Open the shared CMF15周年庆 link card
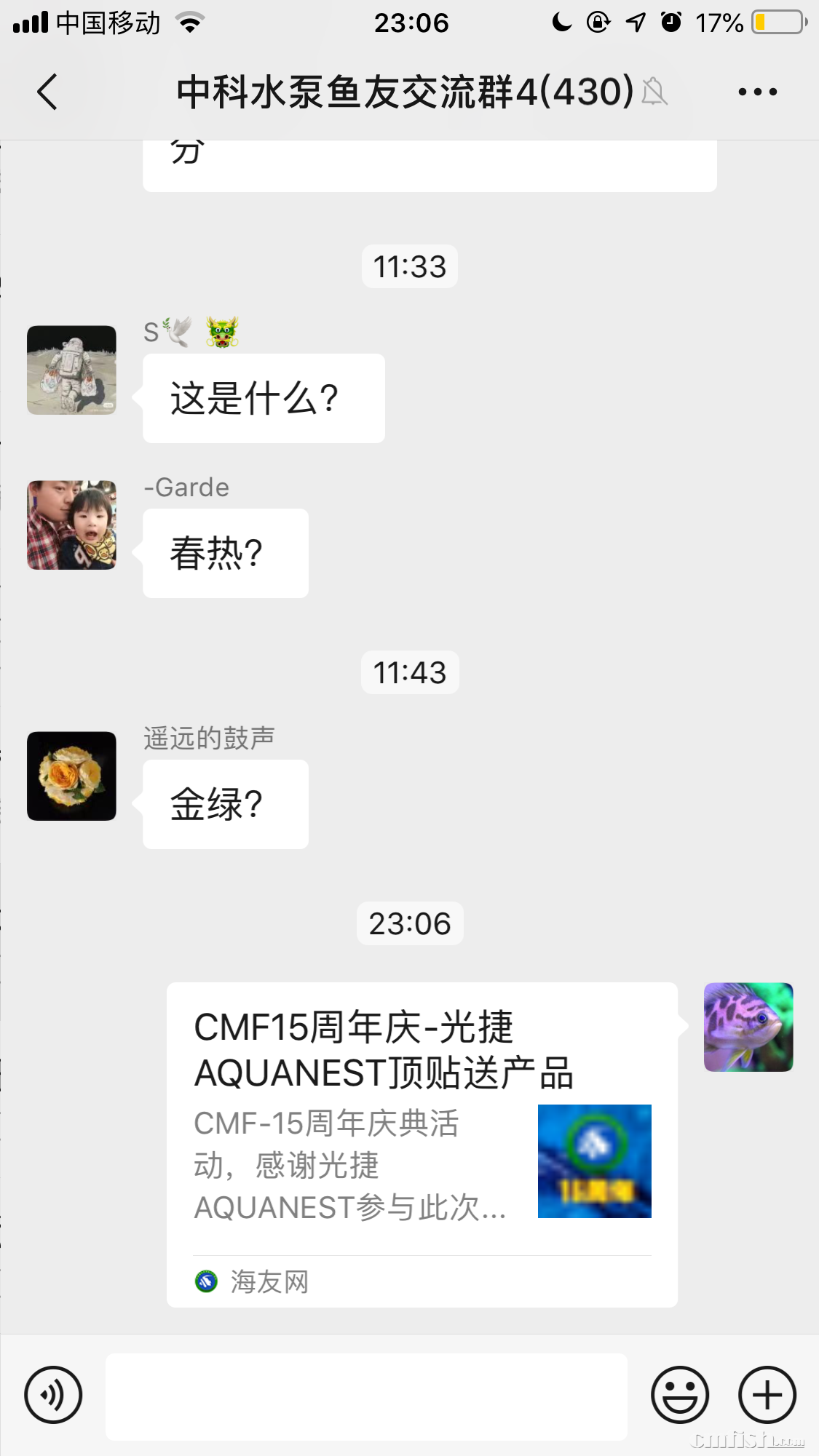Viewport: 819px width, 1456px height. click(422, 1142)
